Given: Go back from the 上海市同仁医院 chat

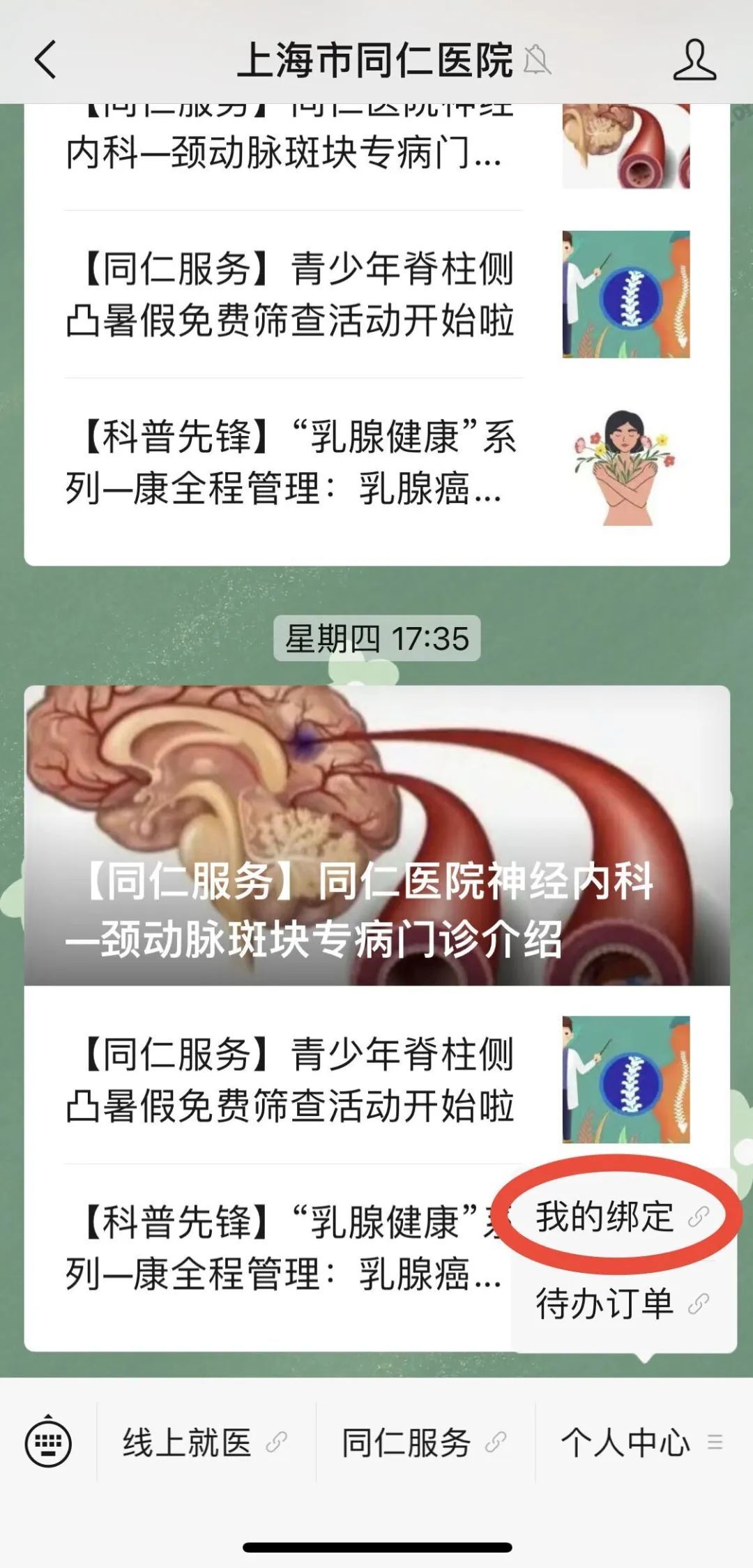Looking at the screenshot, I should click(45, 60).
